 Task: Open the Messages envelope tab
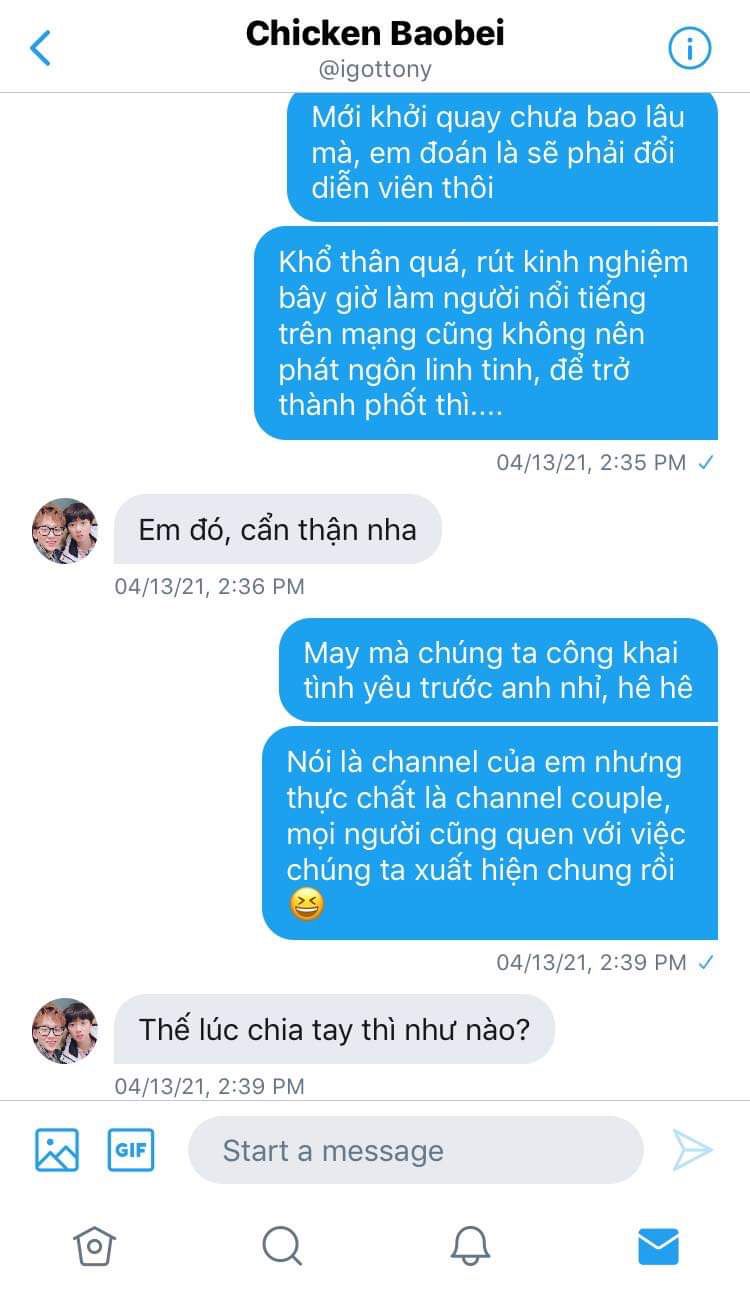pos(658,1246)
